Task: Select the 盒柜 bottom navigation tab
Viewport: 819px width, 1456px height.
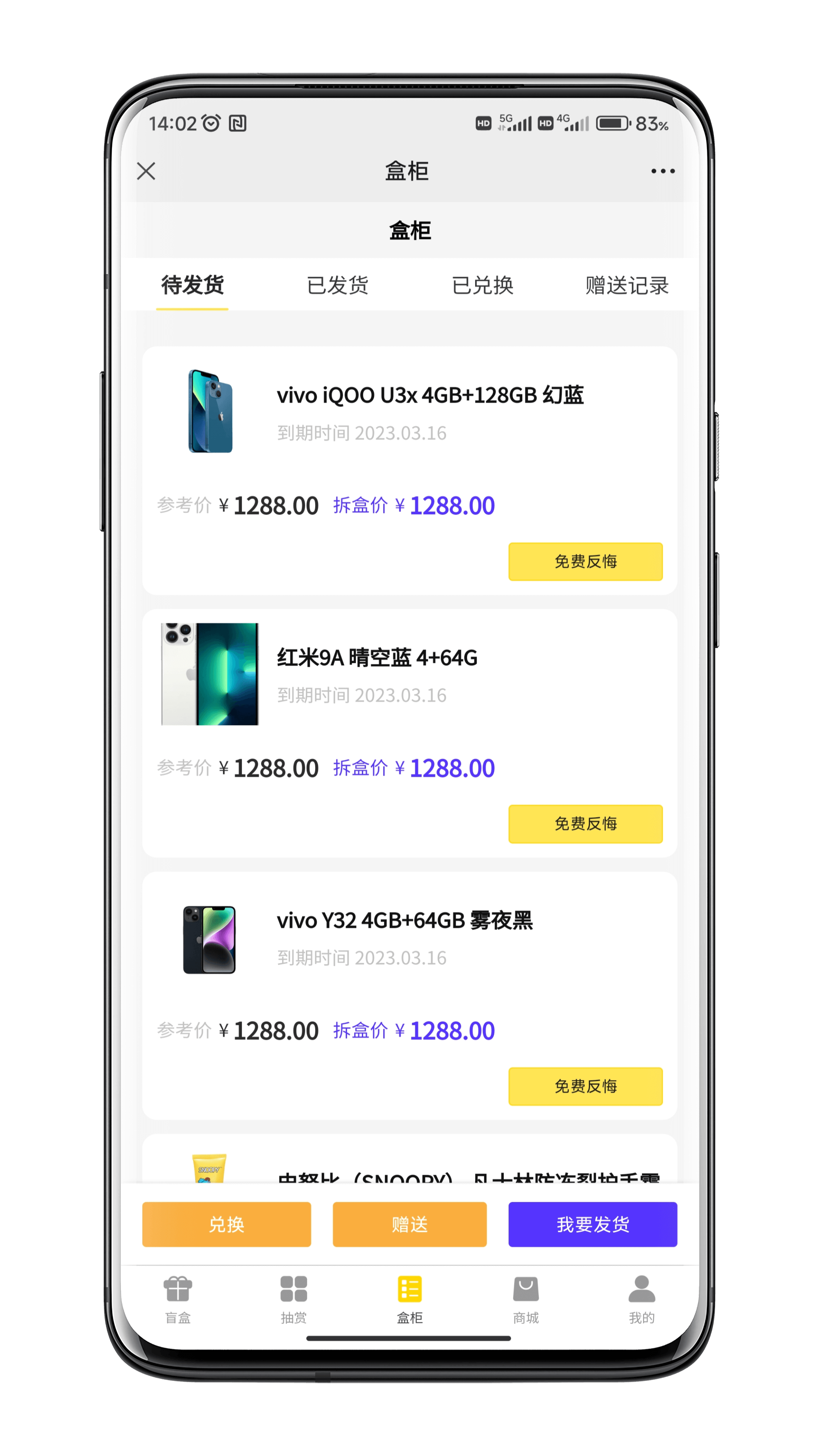Action: [409, 1299]
